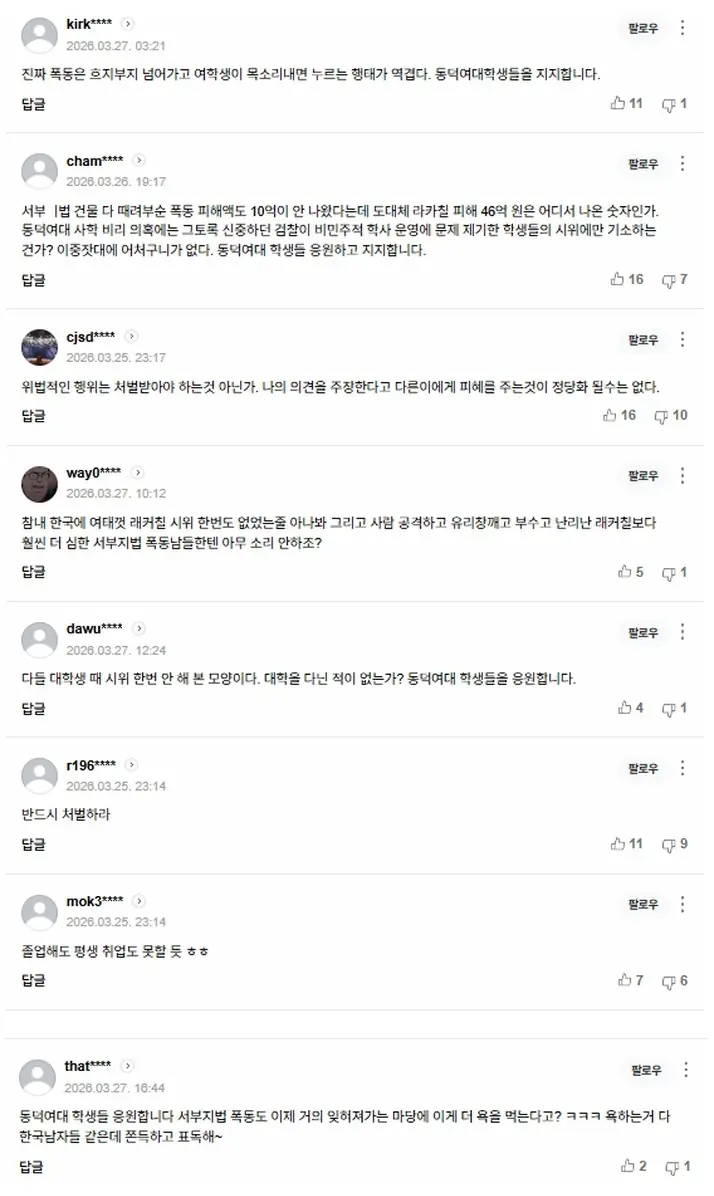Like the comment by cjsd****
Viewport: 714px width, 1196px height.
(x=619, y=415)
